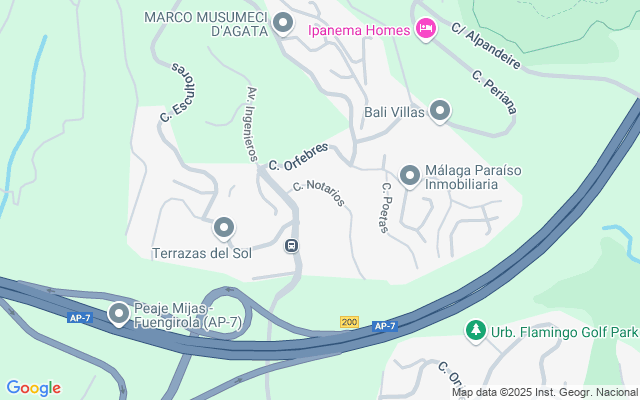
Task: Tap the Marco Musumeci D'Agata marker
Action: [283, 23]
